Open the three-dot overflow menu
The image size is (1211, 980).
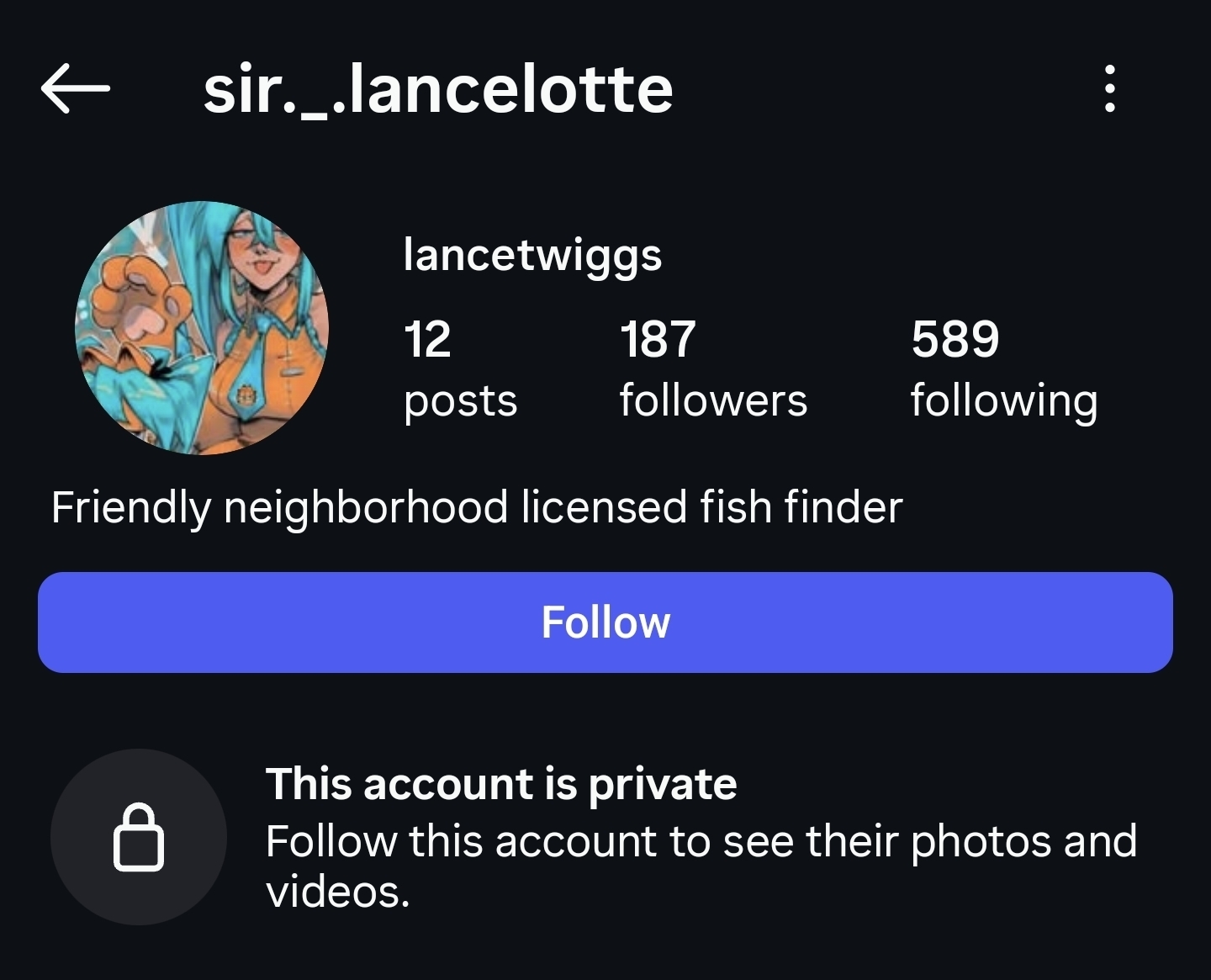click(1110, 88)
